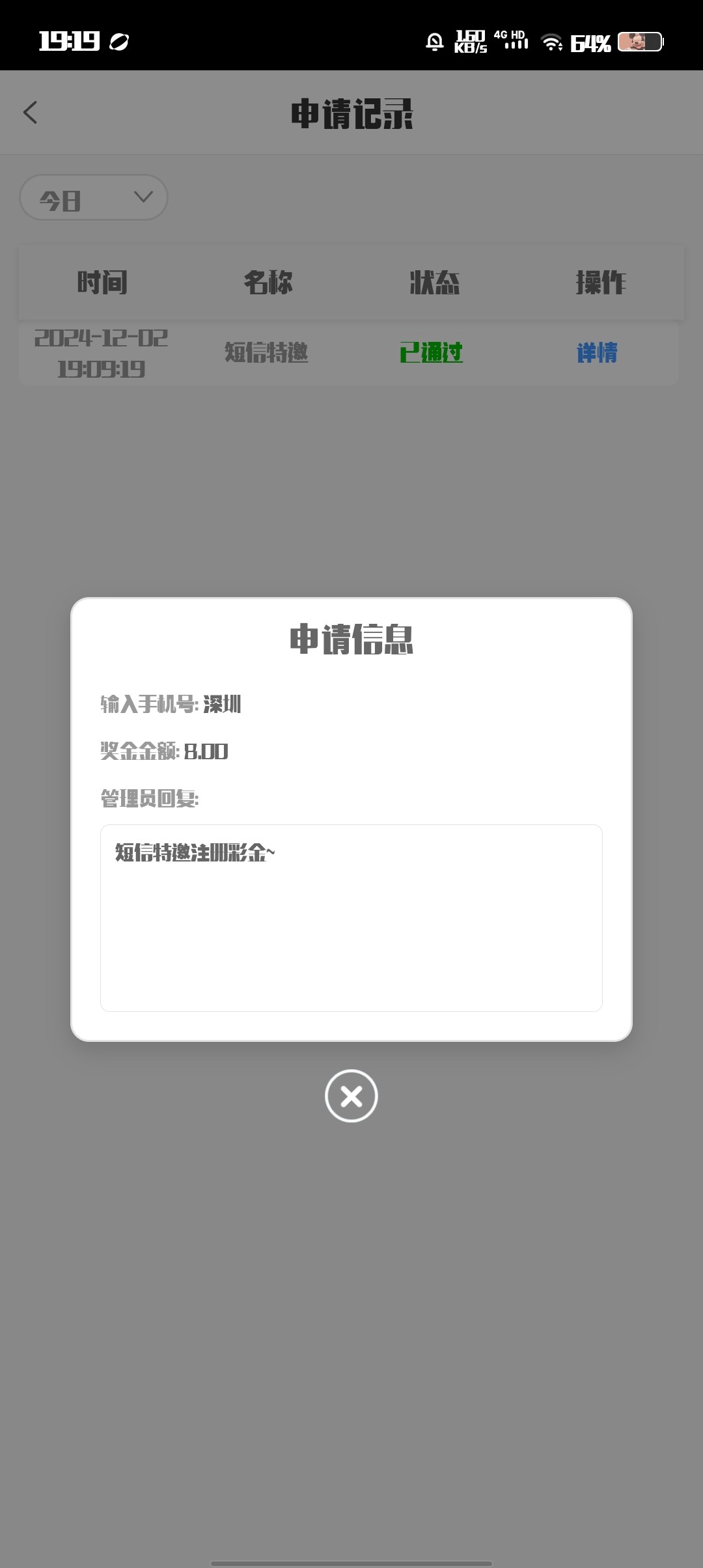Go back from 申请记录 page

click(x=31, y=113)
